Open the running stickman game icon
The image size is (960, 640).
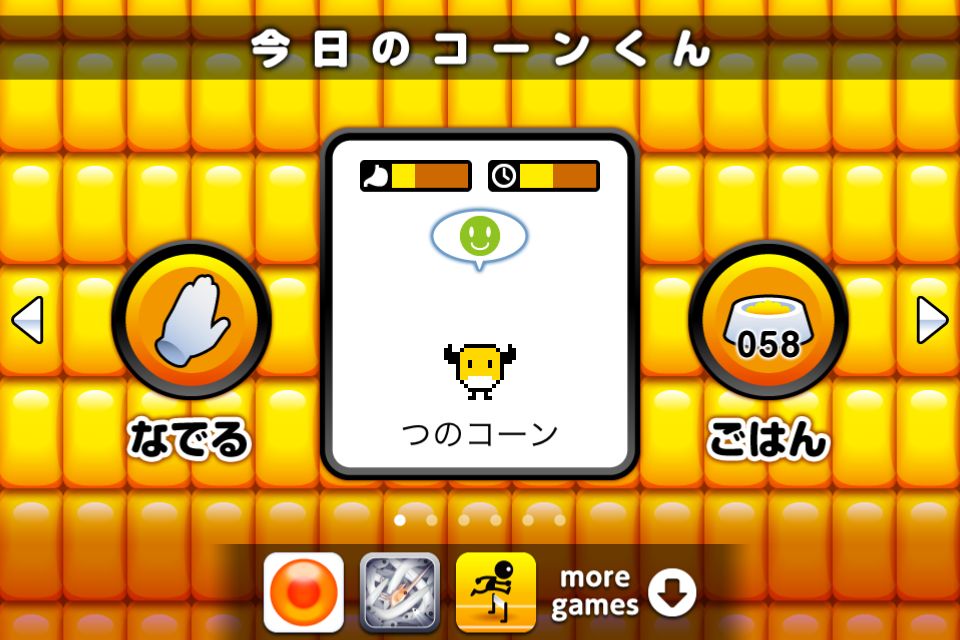click(x=496, y=592)
